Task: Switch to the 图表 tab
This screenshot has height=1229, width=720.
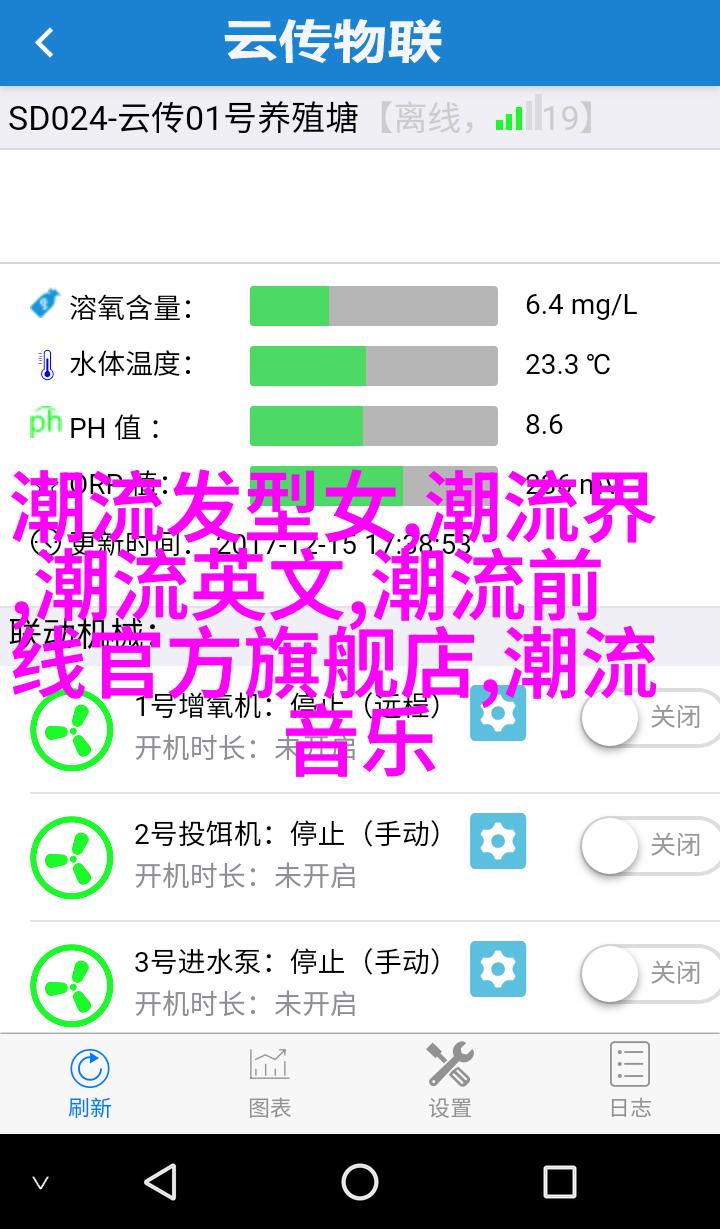Action: click(x=270, y=1082)
